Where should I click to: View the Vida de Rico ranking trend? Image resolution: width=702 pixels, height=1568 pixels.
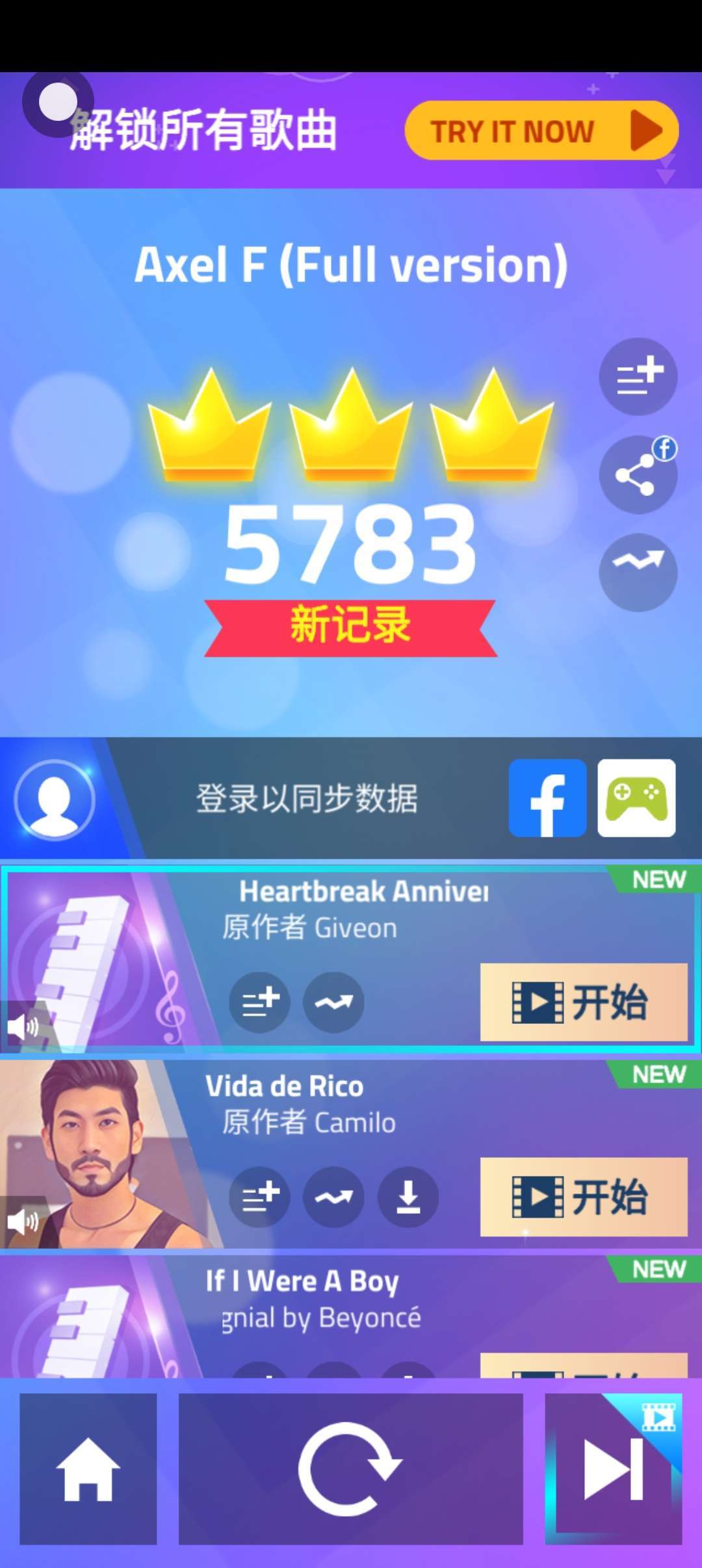[x=333, y=1197]
